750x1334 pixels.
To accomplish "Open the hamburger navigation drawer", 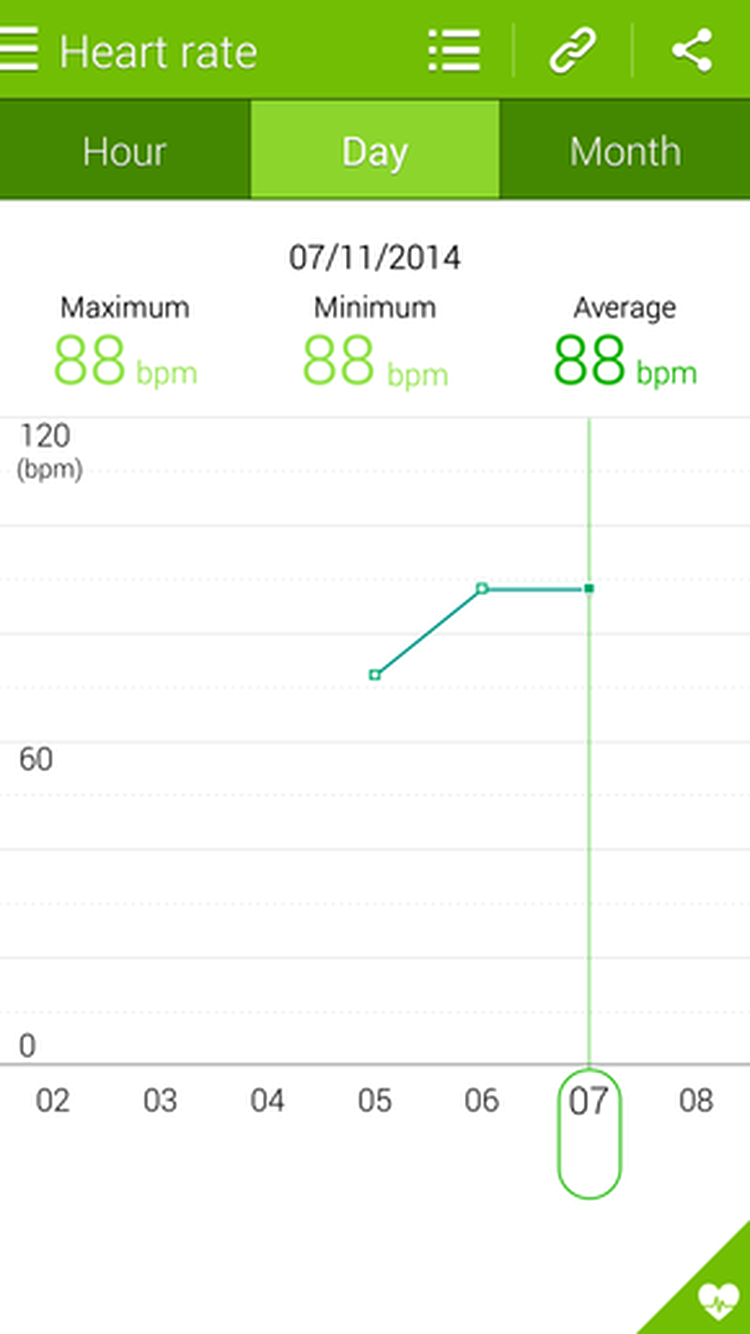I will point(18,50).
